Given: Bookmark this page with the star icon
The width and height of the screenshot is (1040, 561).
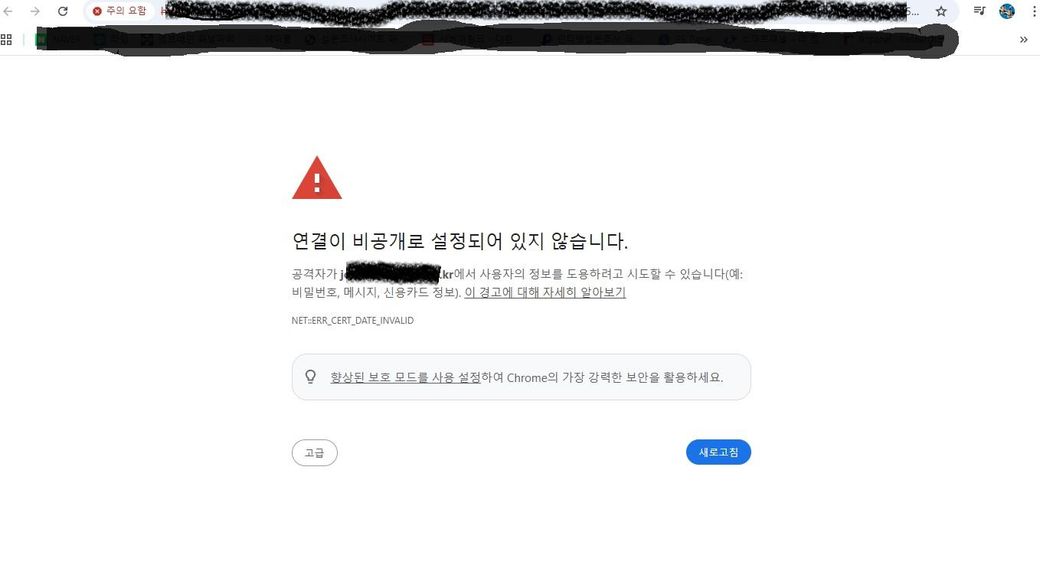Looking at the screenshot, I should pos(941,11).
